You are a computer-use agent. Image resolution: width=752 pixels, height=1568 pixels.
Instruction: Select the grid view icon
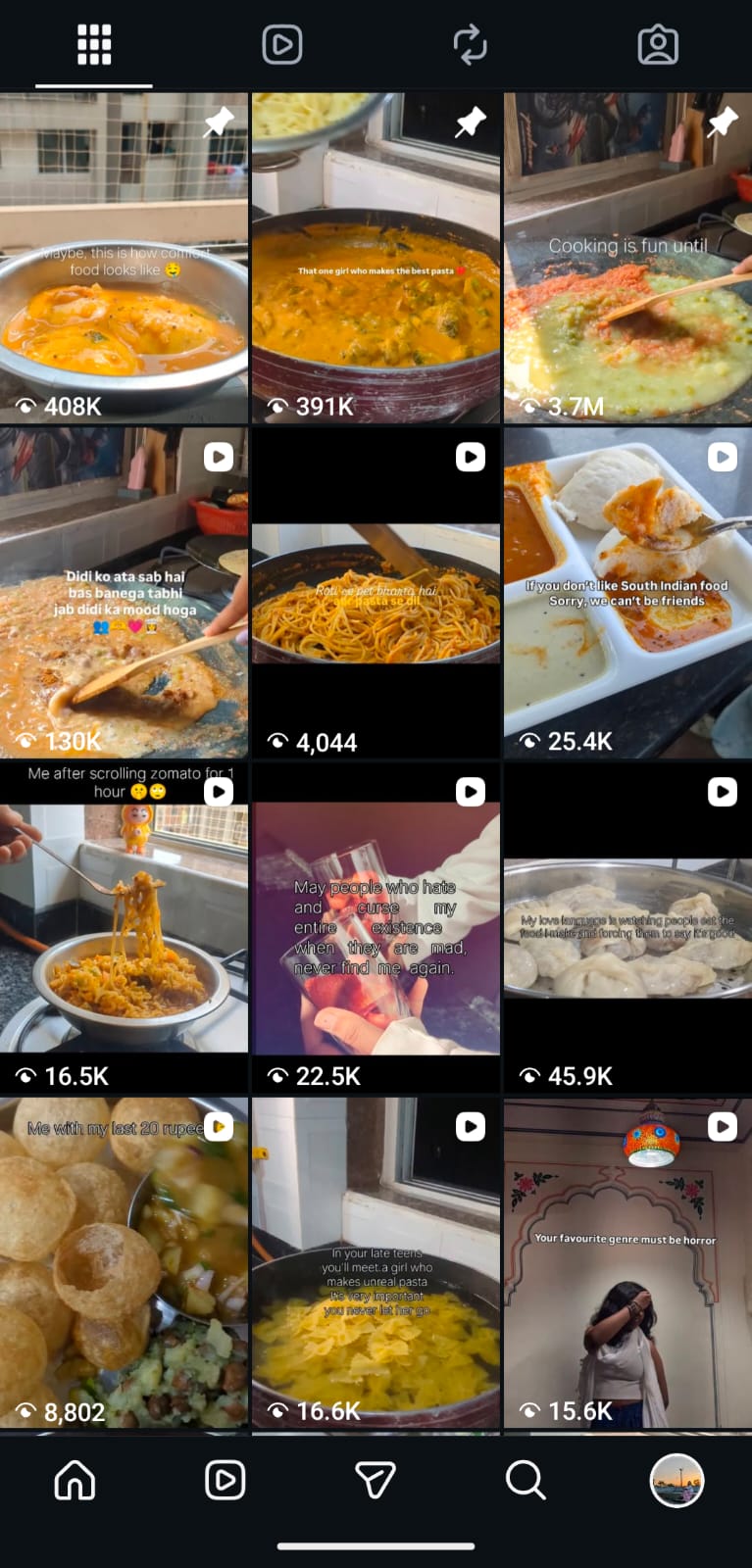pyautogui.click(x=93, y=43)
